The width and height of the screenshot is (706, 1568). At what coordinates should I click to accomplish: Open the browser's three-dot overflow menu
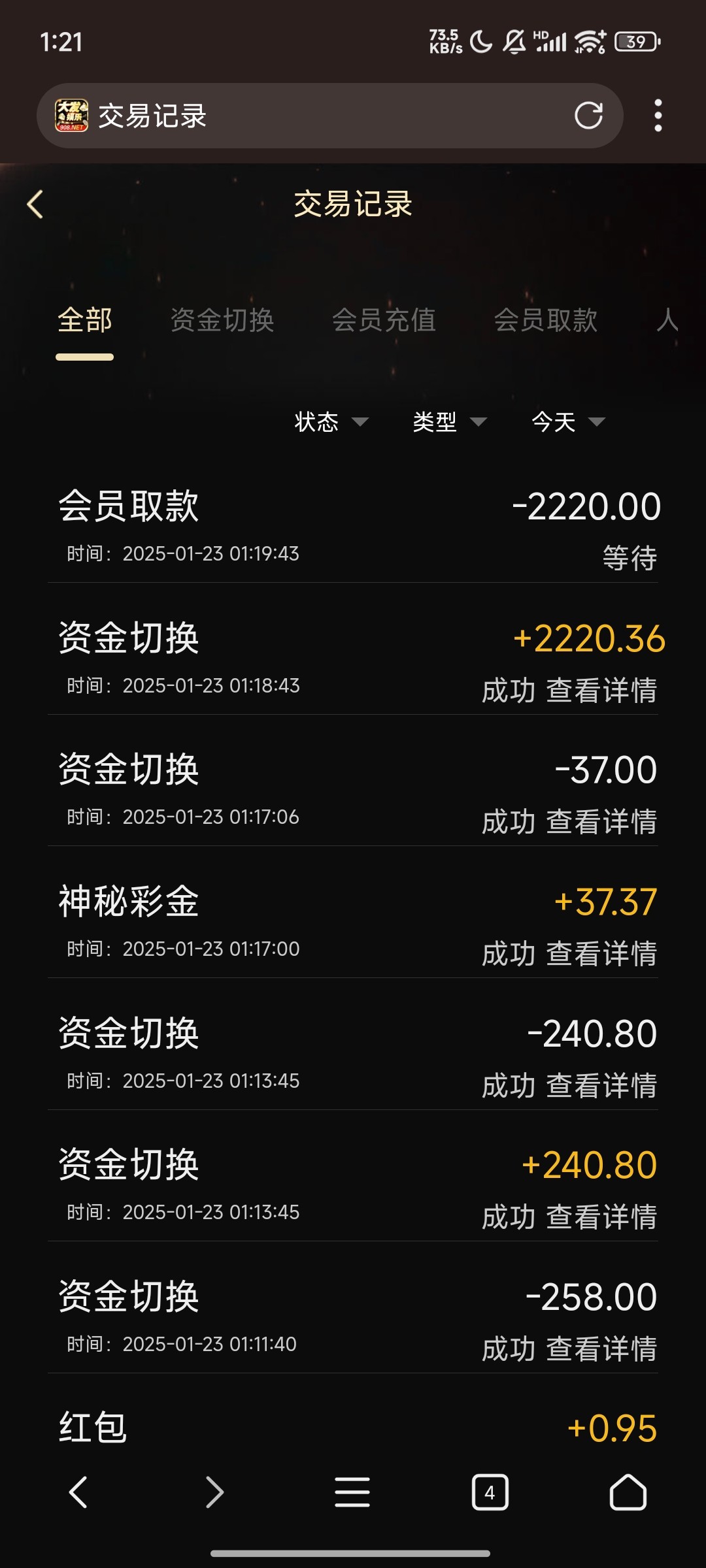658,116
